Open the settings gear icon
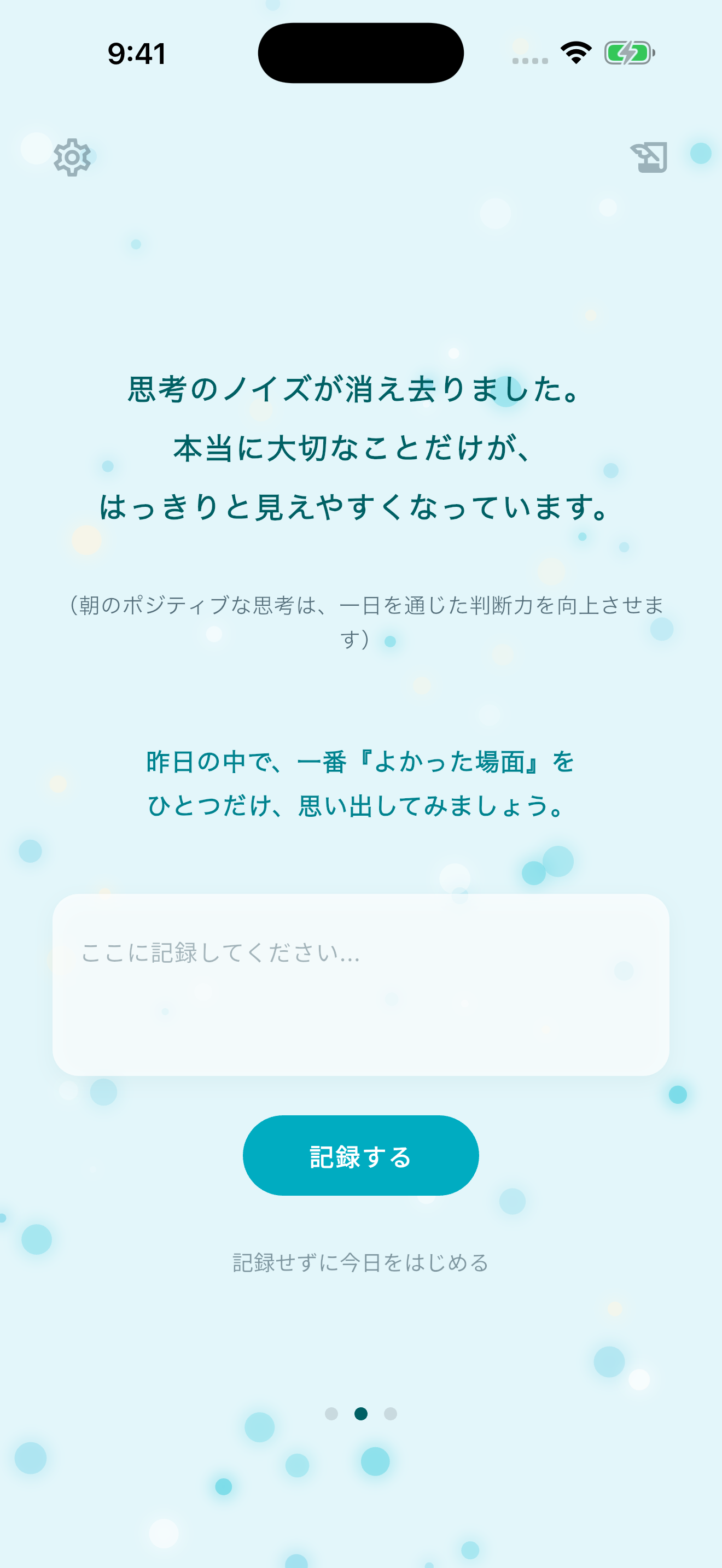 (x=72, y=157)
